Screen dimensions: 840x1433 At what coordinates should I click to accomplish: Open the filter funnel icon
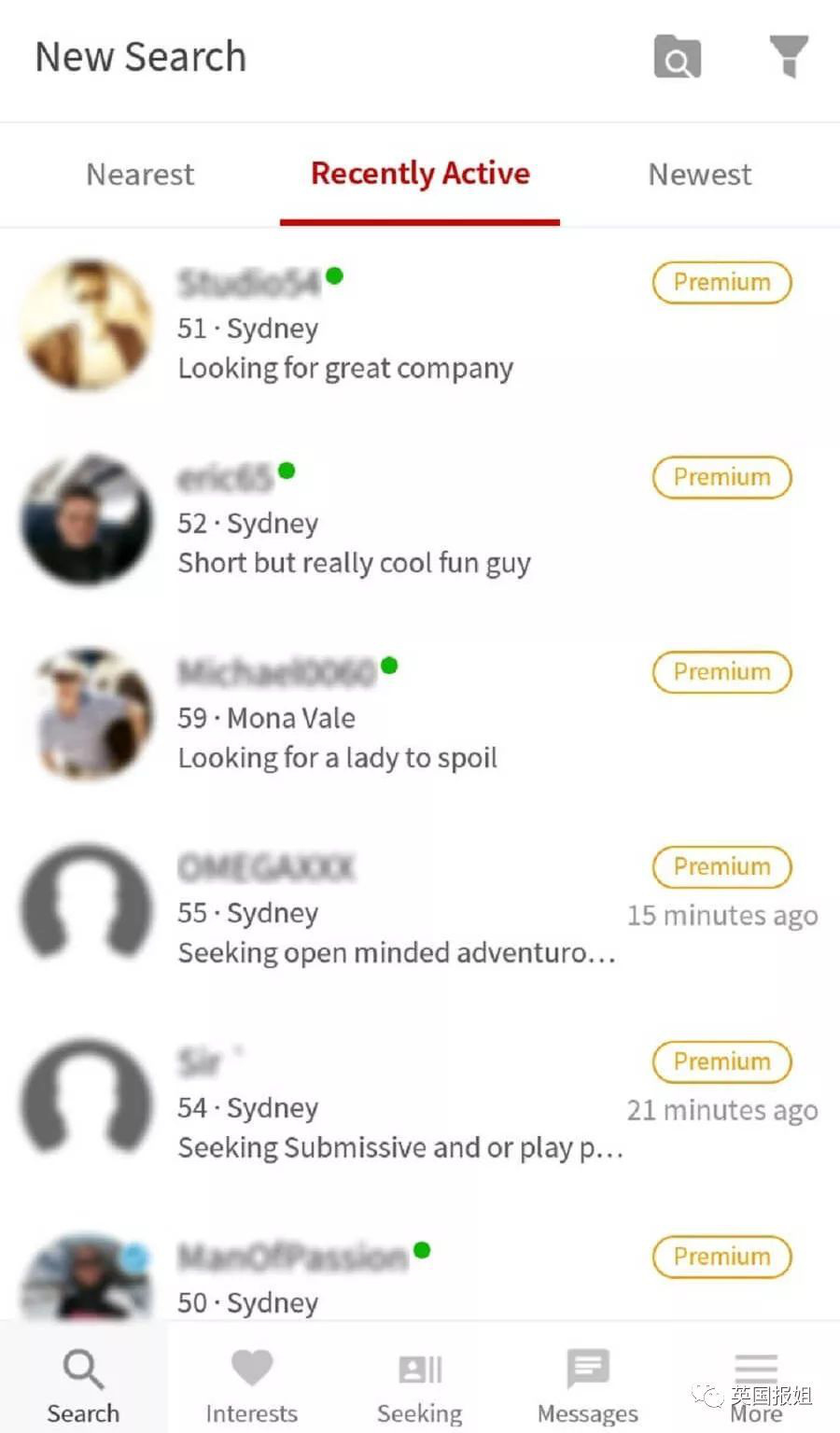789,56
